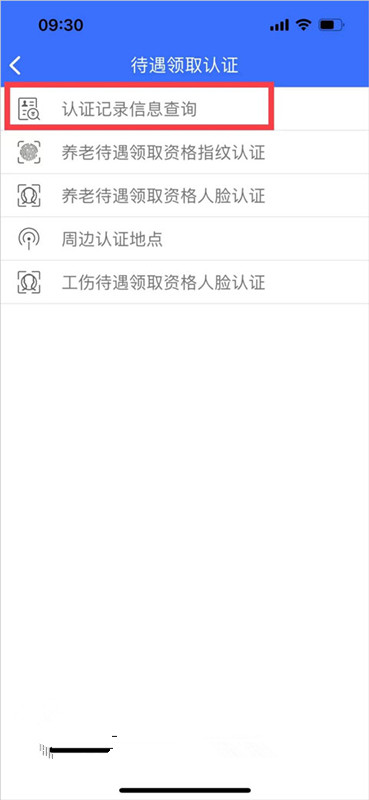Viewport: 369px width, 800px height.
Task: Choose 工伤待遇领取资格人脸认证
Action: point(184,282)
